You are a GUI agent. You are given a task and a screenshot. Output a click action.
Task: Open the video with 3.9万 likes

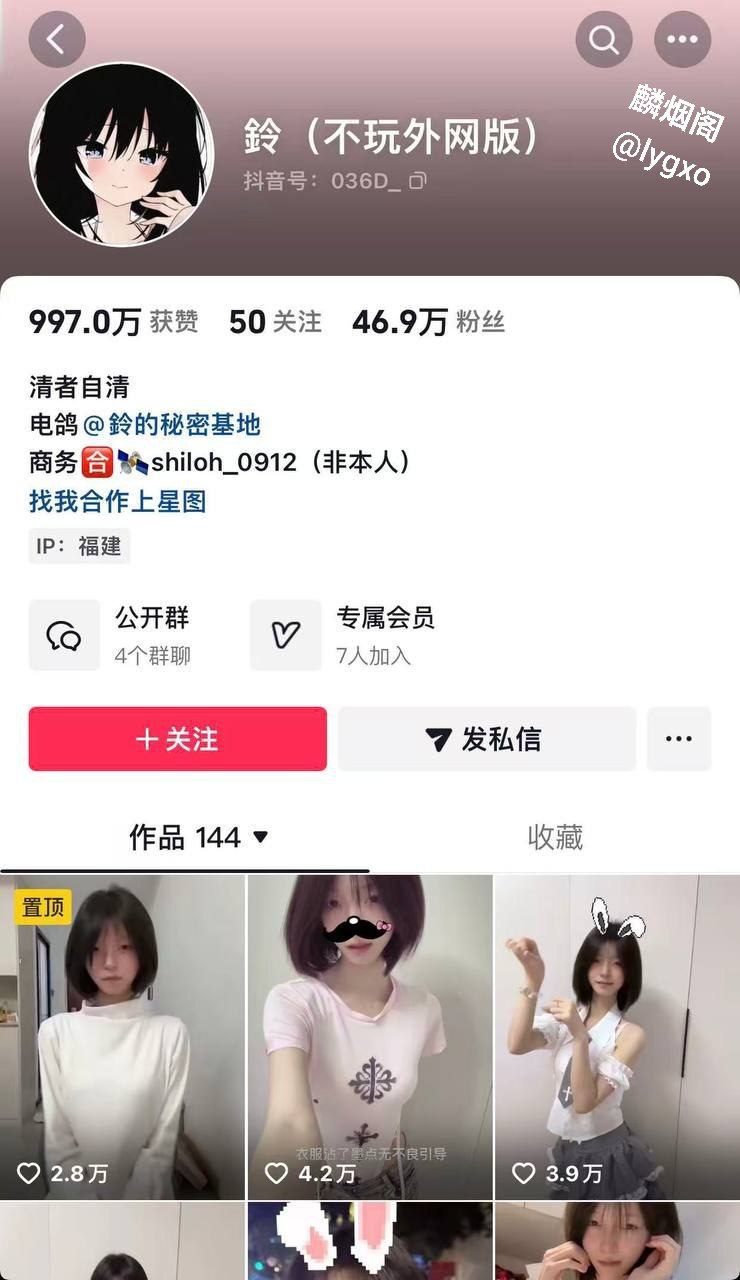[617, 1037]
